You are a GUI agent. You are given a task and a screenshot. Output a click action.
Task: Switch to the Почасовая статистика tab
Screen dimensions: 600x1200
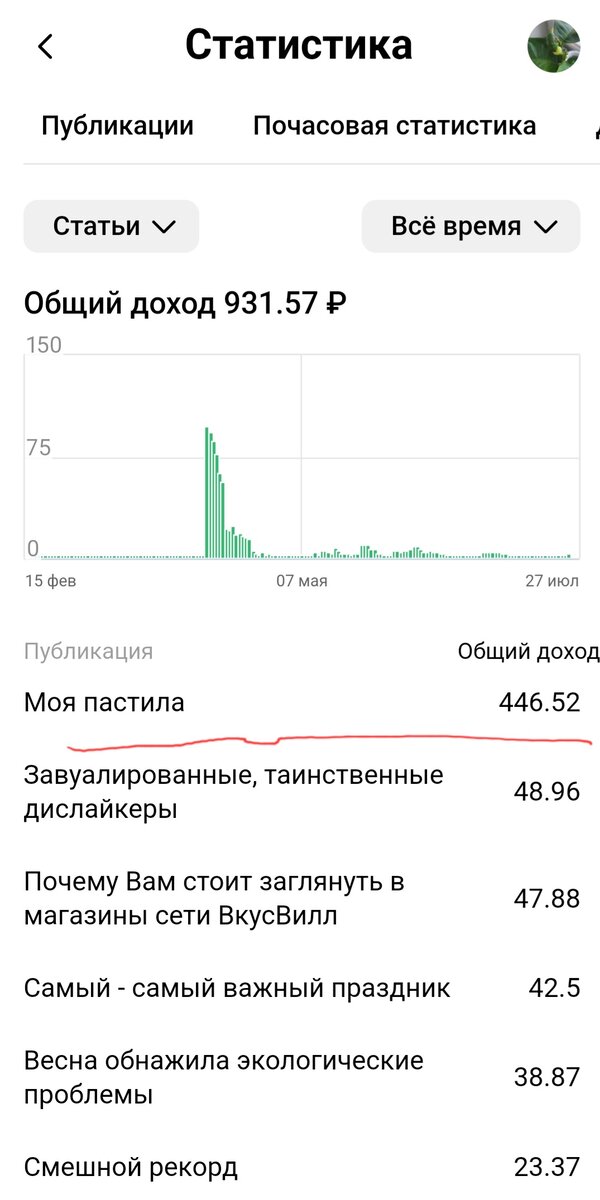(394, 126)
